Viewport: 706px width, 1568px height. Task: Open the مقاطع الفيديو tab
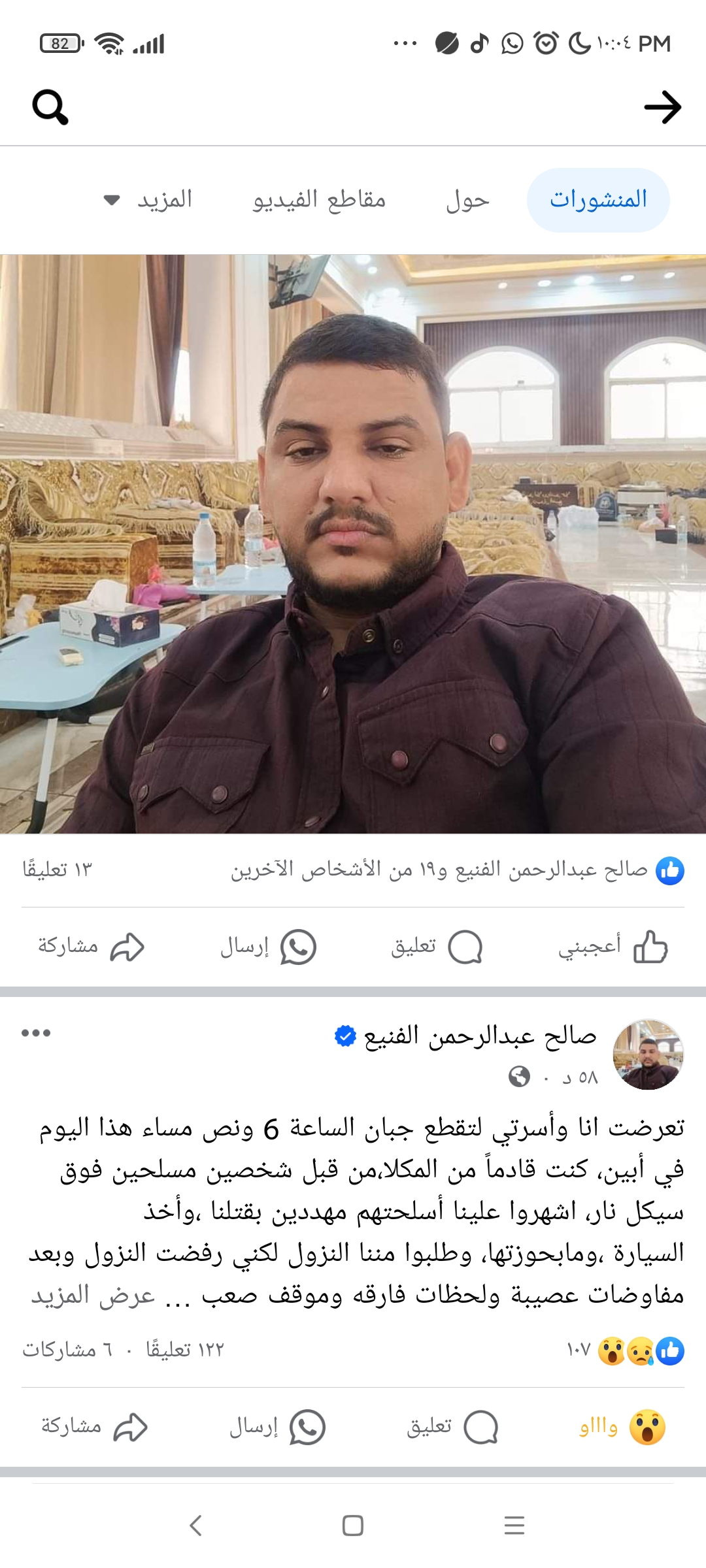[319, 200]
